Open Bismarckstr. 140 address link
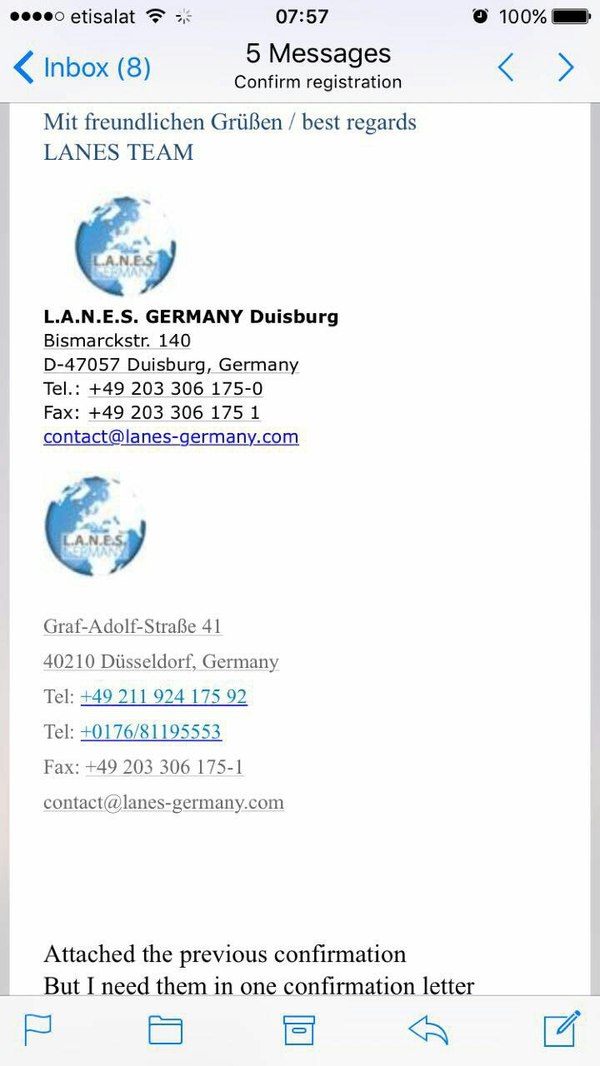The height and width of the screenshot is (1066, 600). pyautogui.click(x=117, y=341)
